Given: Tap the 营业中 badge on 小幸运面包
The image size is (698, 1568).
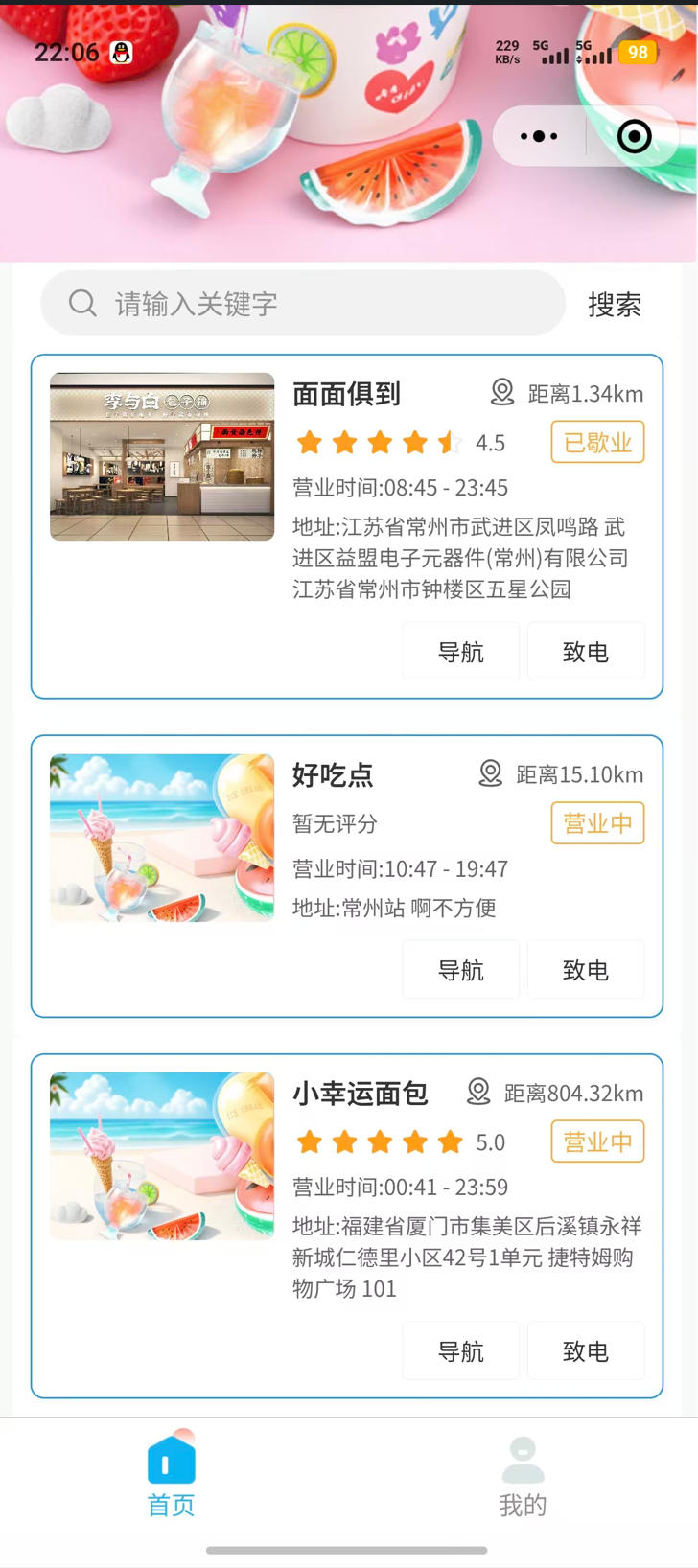Looking at the screenshot, I should (596, 1141).
